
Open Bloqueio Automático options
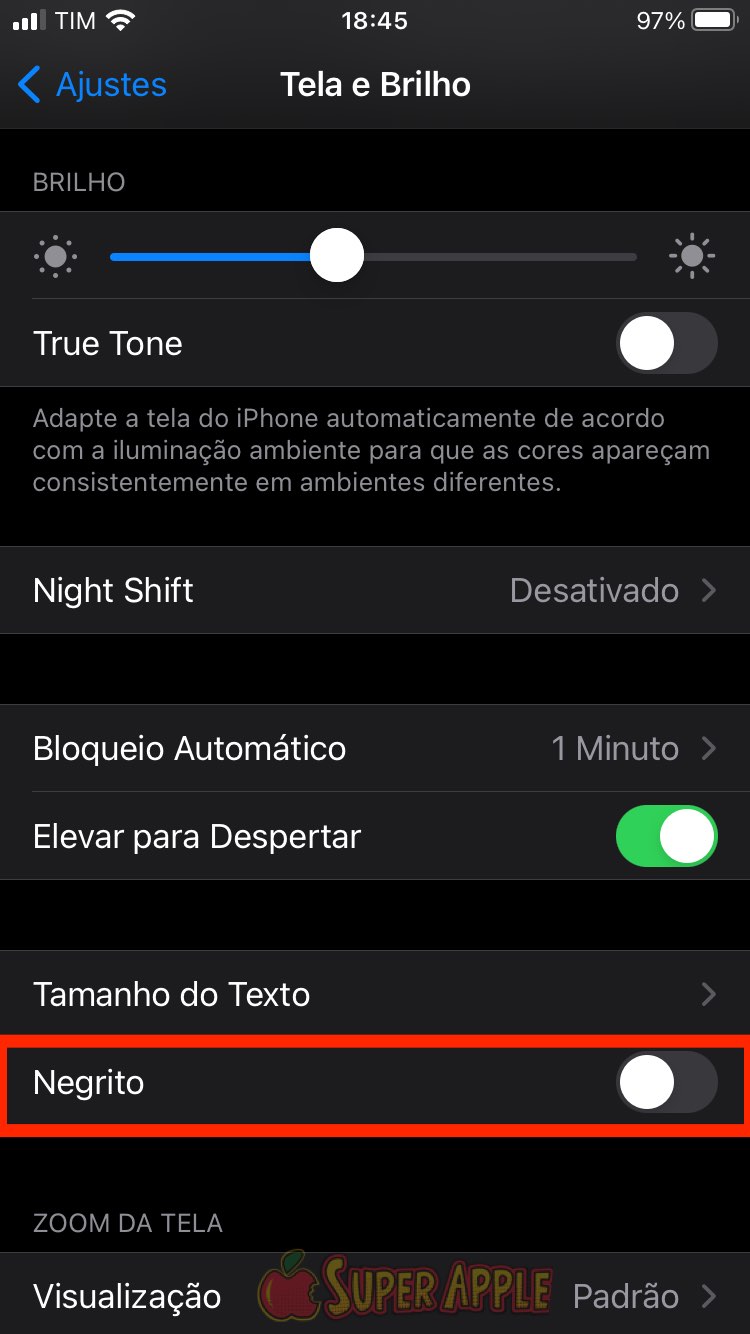pos(375,748)
